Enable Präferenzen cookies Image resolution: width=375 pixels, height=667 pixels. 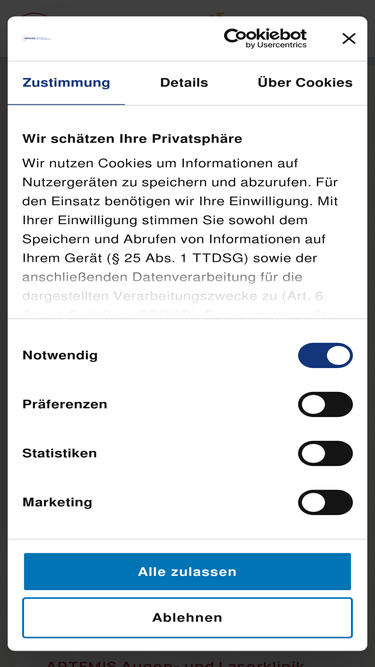click(x=325, y=404)
